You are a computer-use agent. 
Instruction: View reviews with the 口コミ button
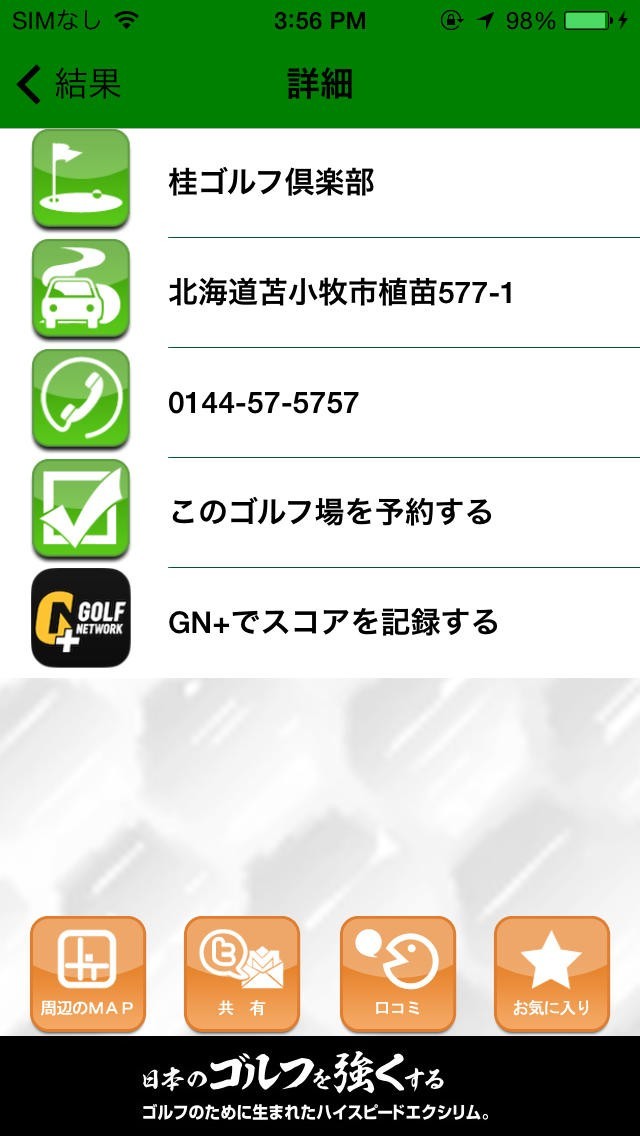coord(398,973)
